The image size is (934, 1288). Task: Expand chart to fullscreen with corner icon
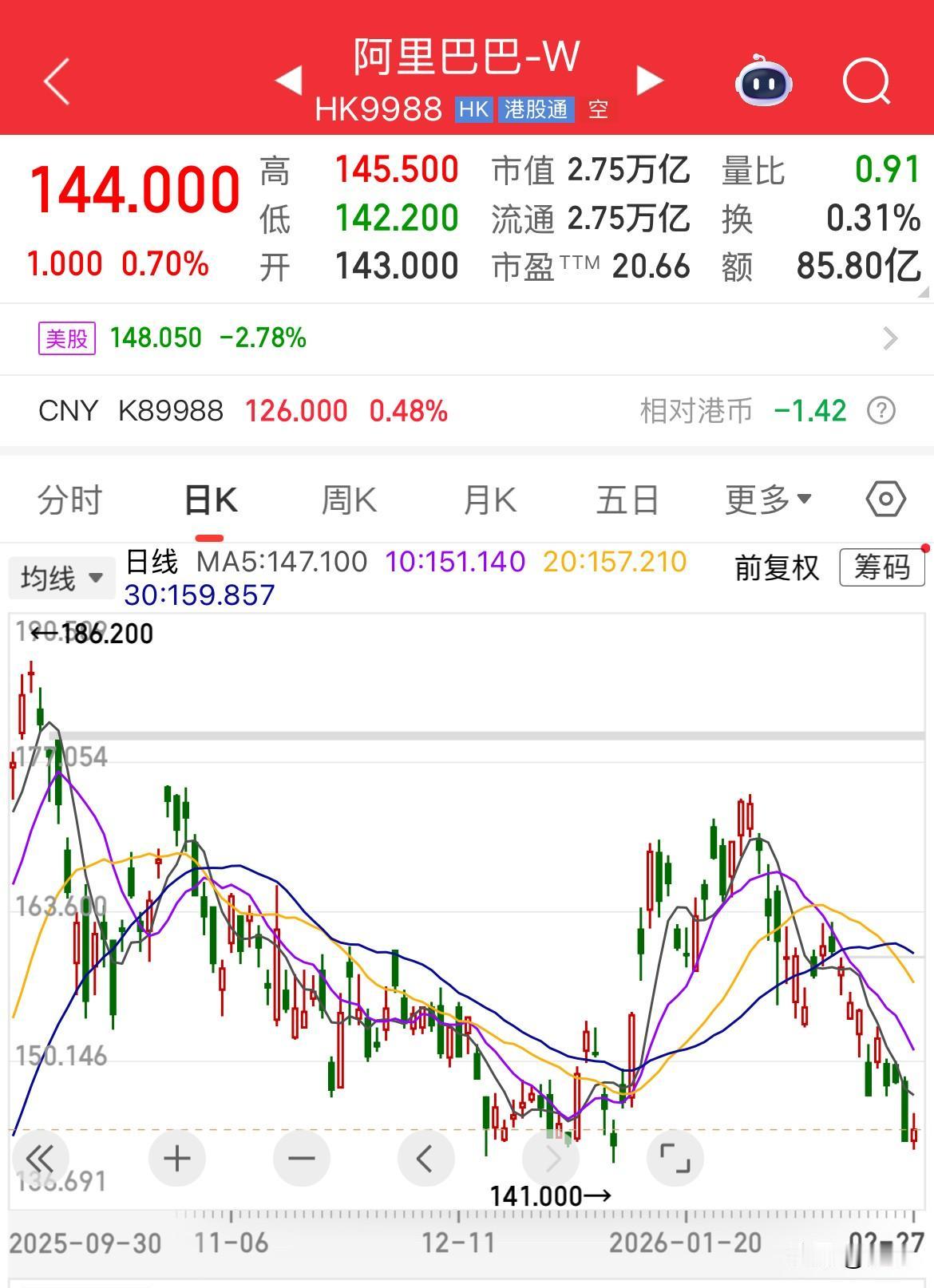click(675, 1158)
